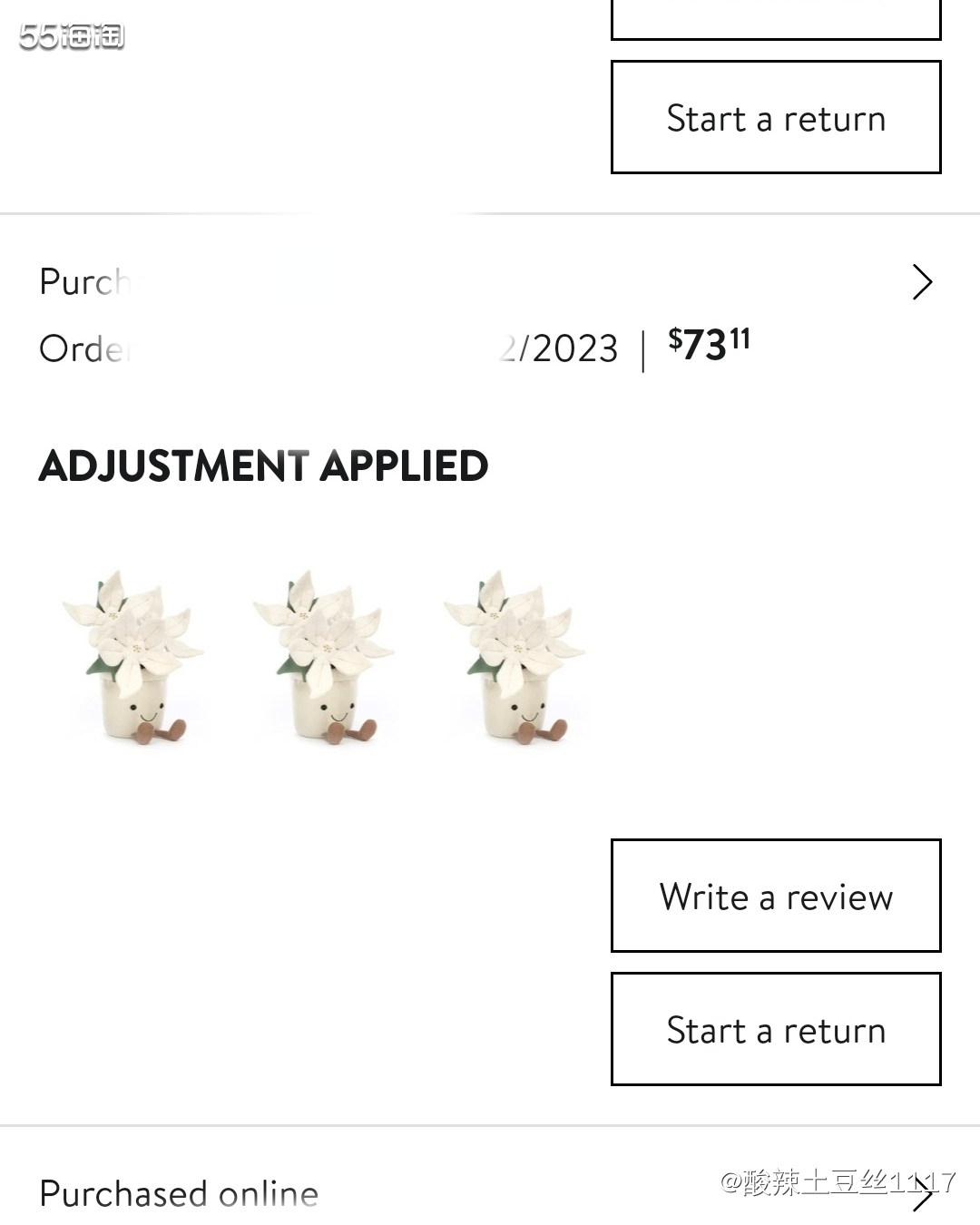Start a return for the order above the $73.11 purchase

[776, 118]
